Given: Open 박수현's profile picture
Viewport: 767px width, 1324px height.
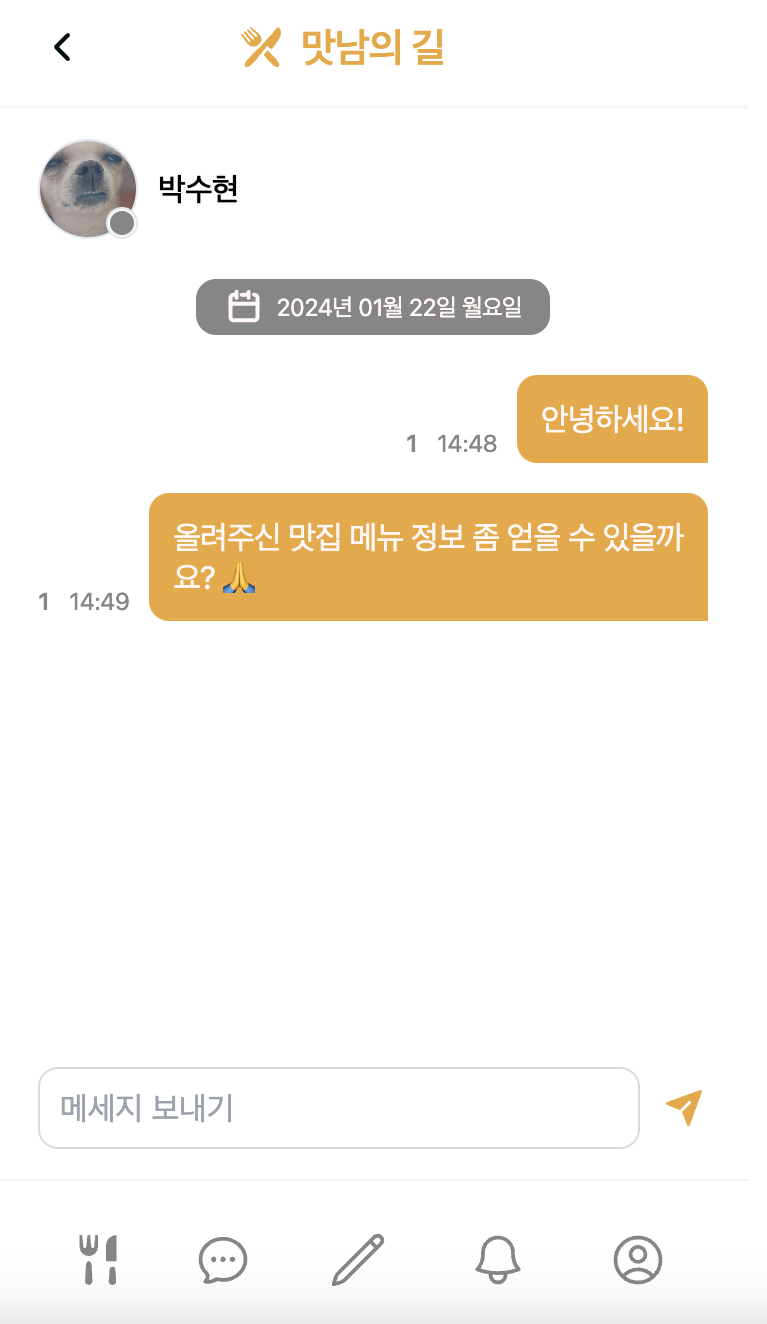Looking at the screenshot, I should coord(88,189).
